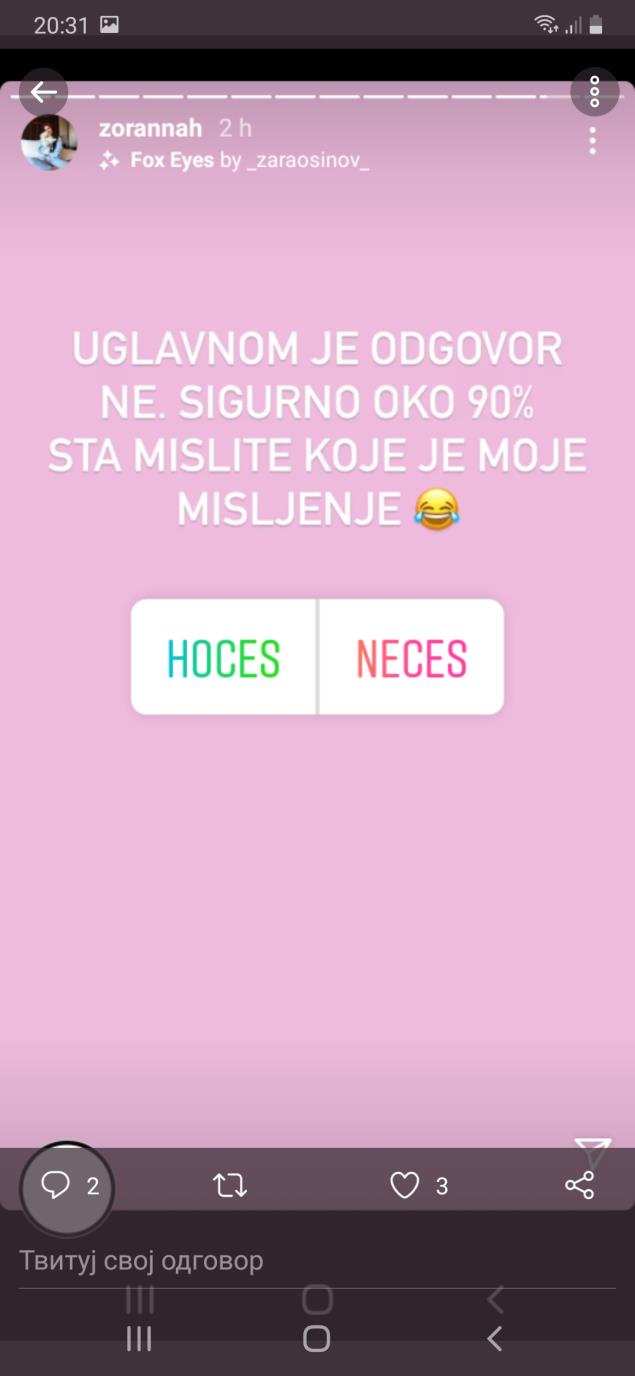Open the image viewer overflow menu

coord(594,92)
